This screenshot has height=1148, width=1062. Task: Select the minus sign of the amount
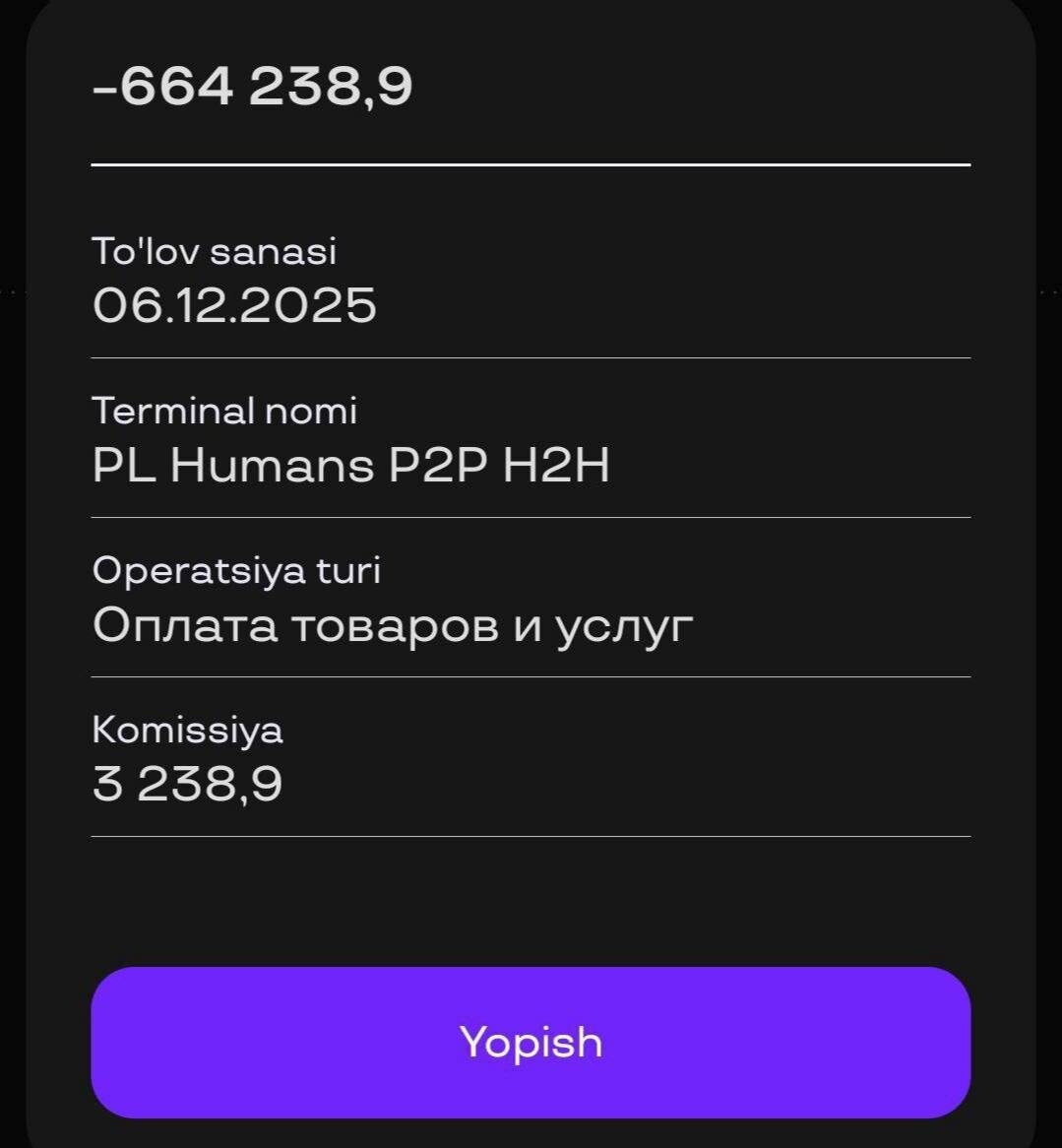point(106,89)
